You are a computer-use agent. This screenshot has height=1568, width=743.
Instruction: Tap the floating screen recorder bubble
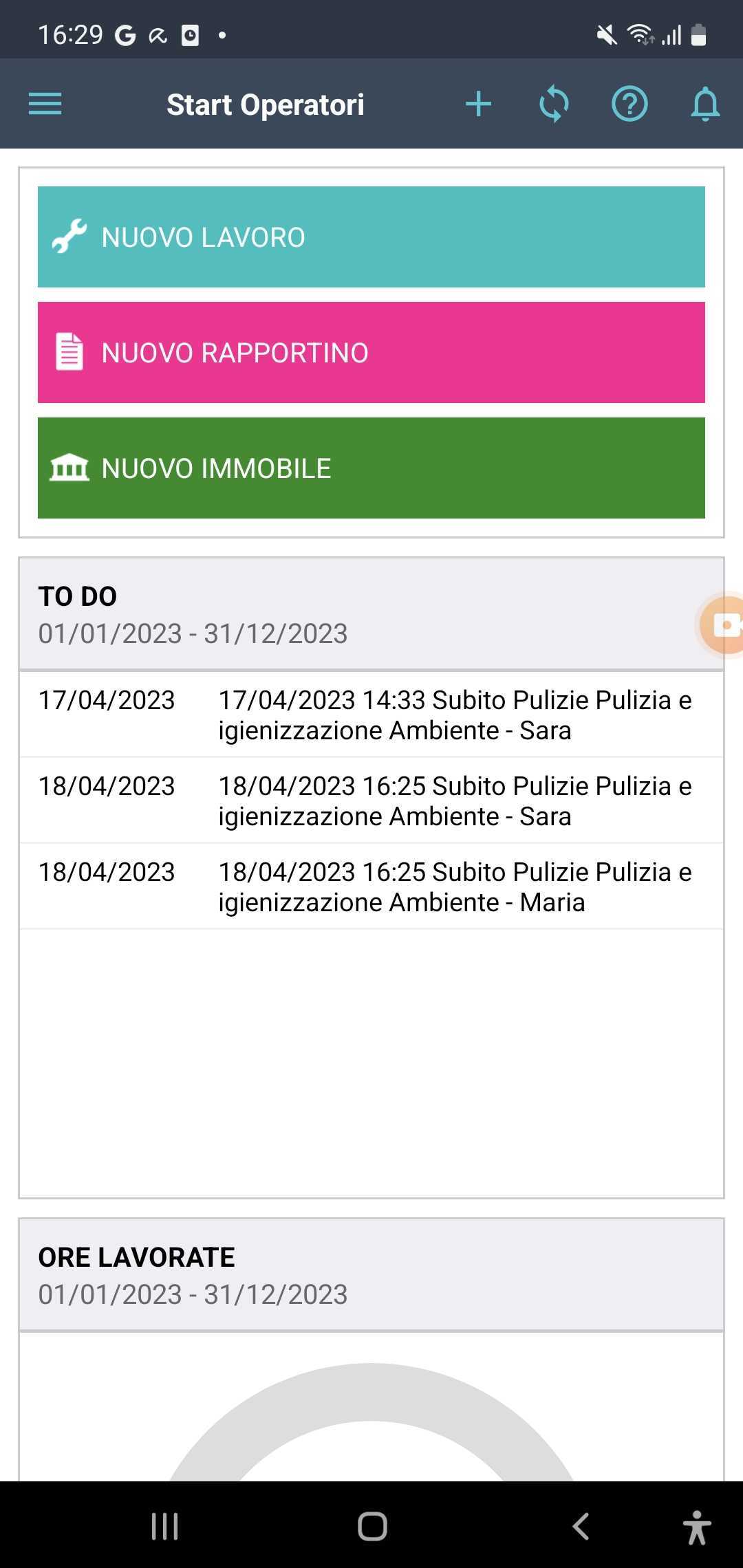point(724,624)
